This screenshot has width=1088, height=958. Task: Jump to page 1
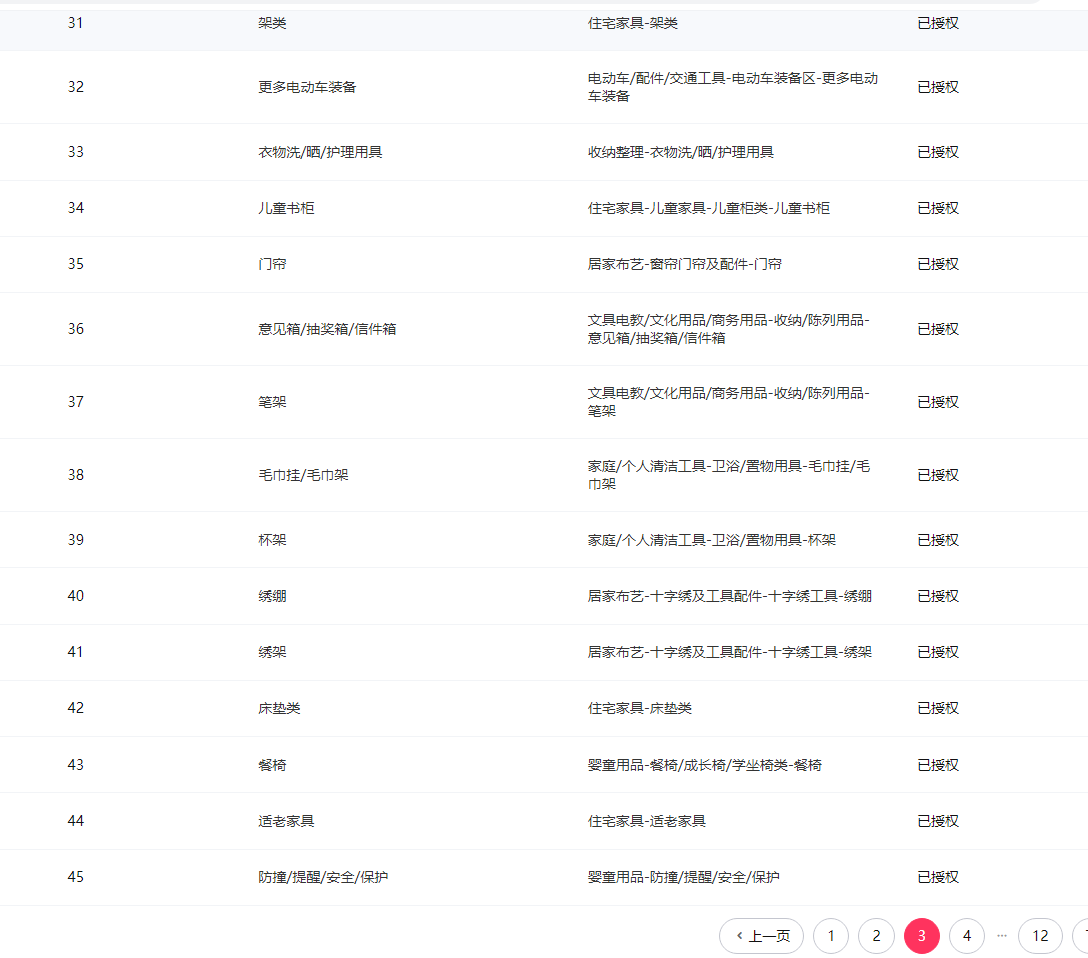tap(831, 936)
